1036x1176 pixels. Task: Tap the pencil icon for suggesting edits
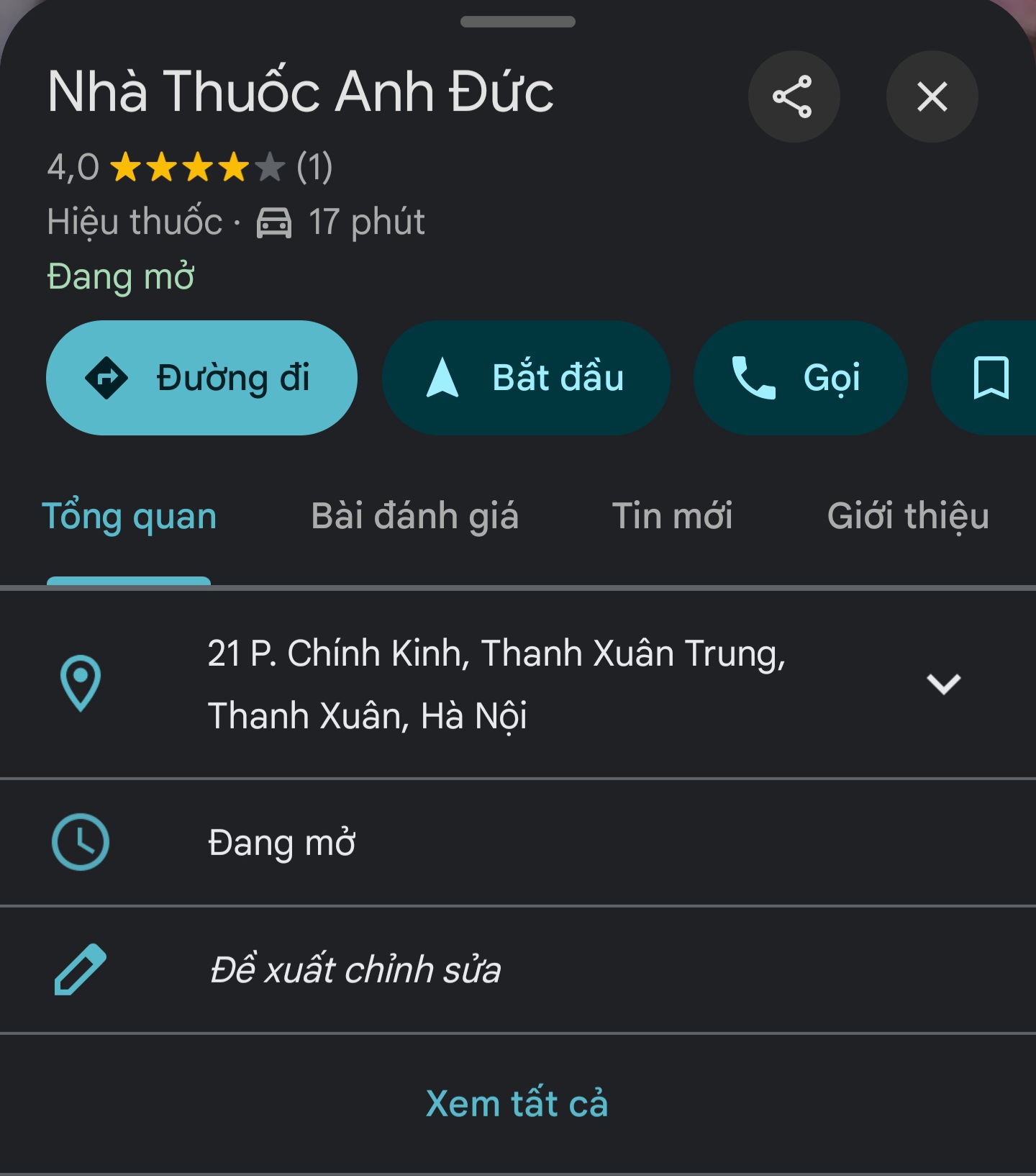click(81, 972)
